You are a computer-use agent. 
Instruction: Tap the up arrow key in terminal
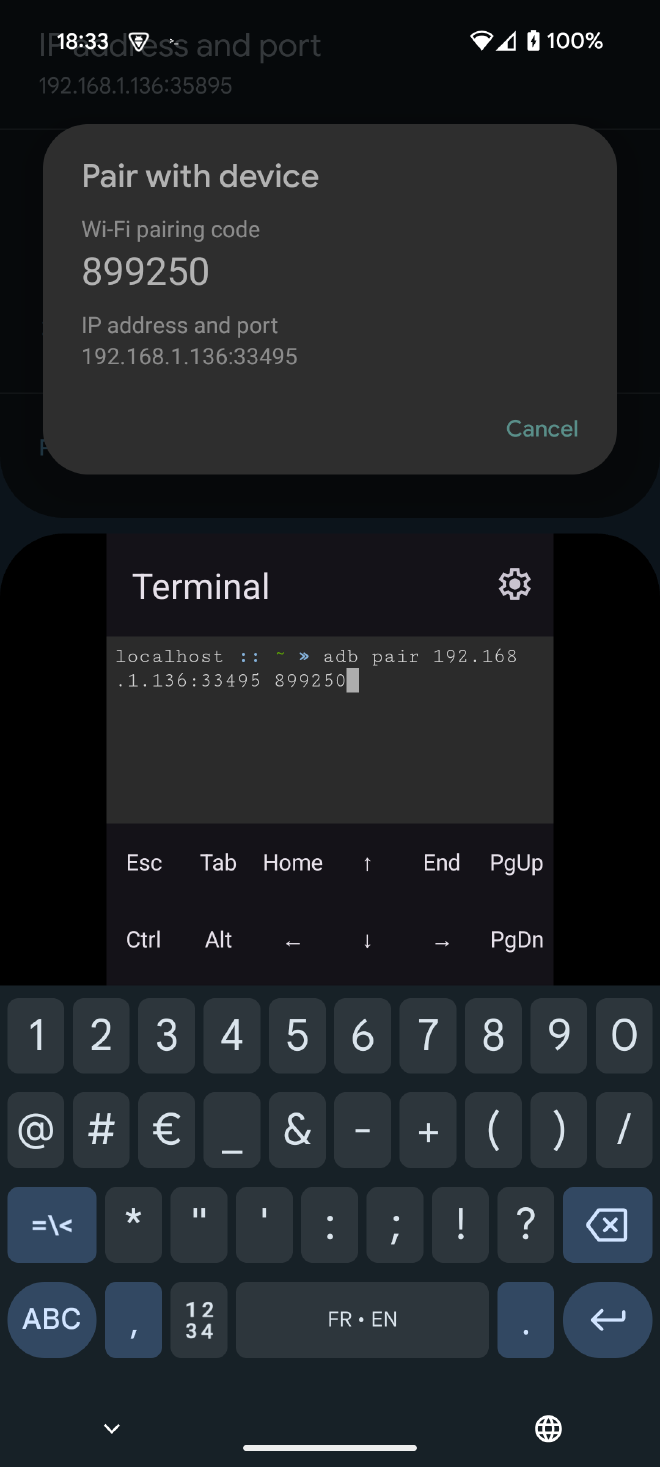click(367, 863)
